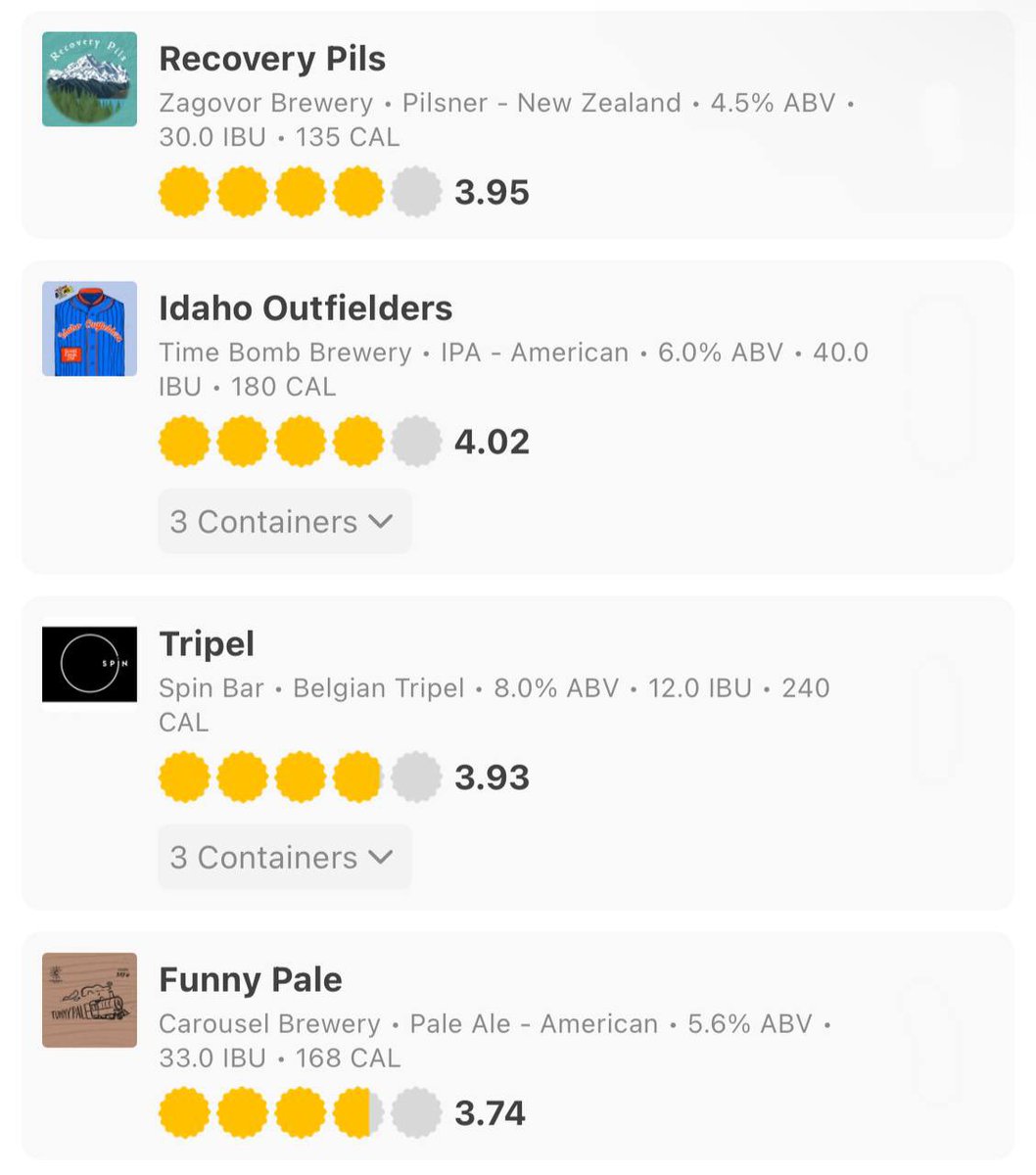Open the Tripel beer by Spin Bar

pos(207,645)
